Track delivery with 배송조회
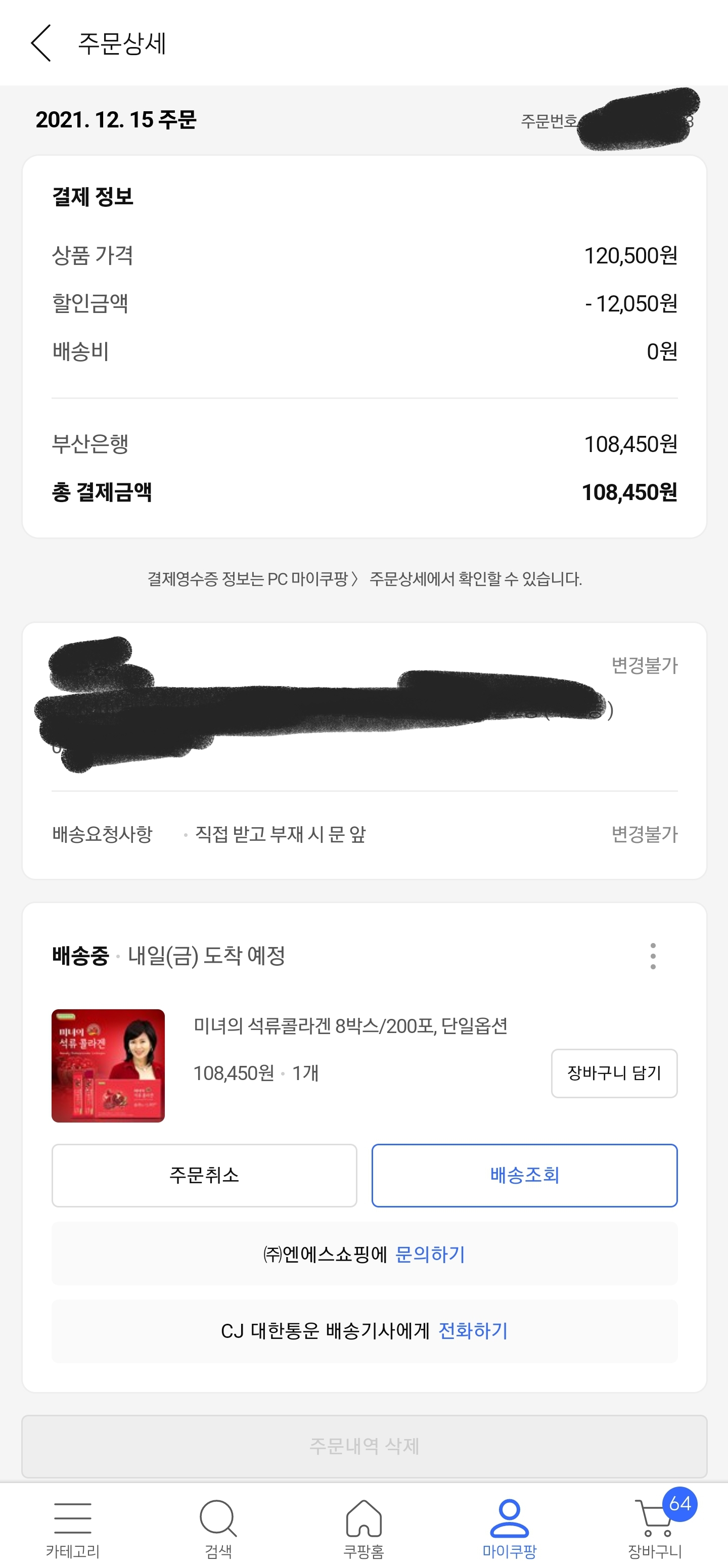Image resolution: width=728 pixels, height=1568 pixels. coord(524,1175)
